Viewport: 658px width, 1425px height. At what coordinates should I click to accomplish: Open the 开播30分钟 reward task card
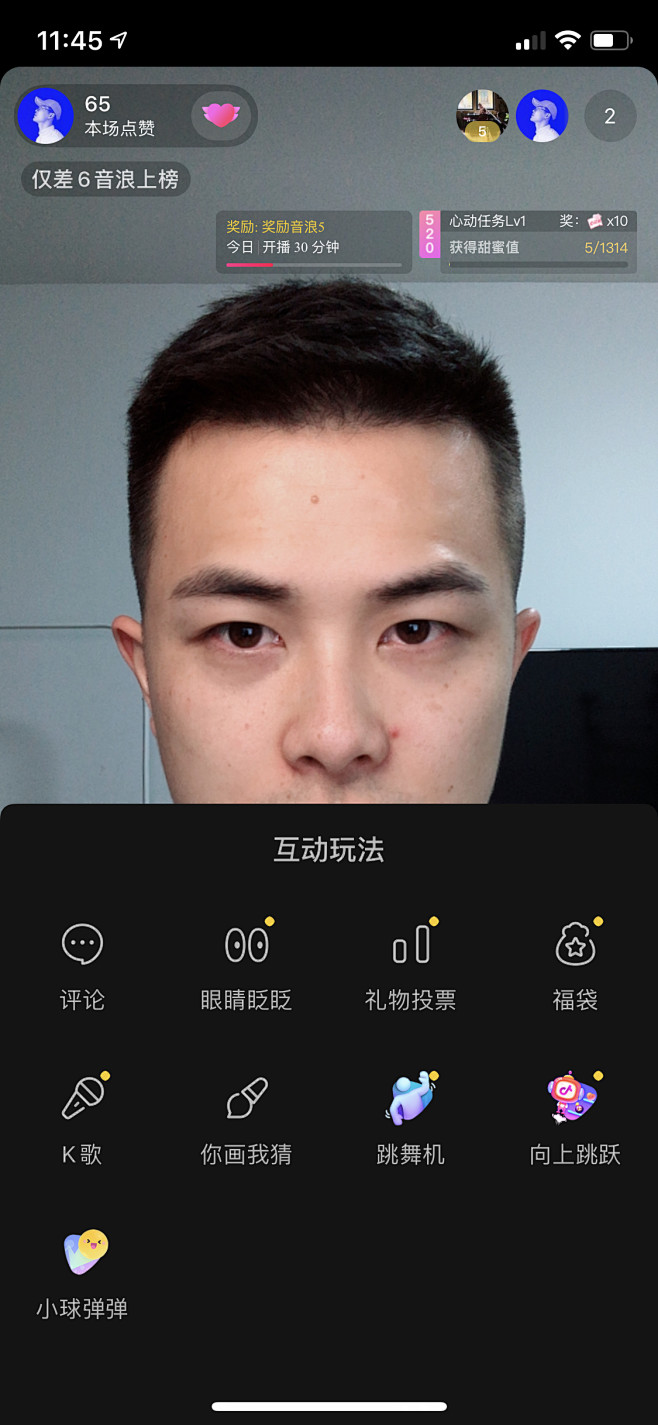pyautogui.click(x=314, y=241)
